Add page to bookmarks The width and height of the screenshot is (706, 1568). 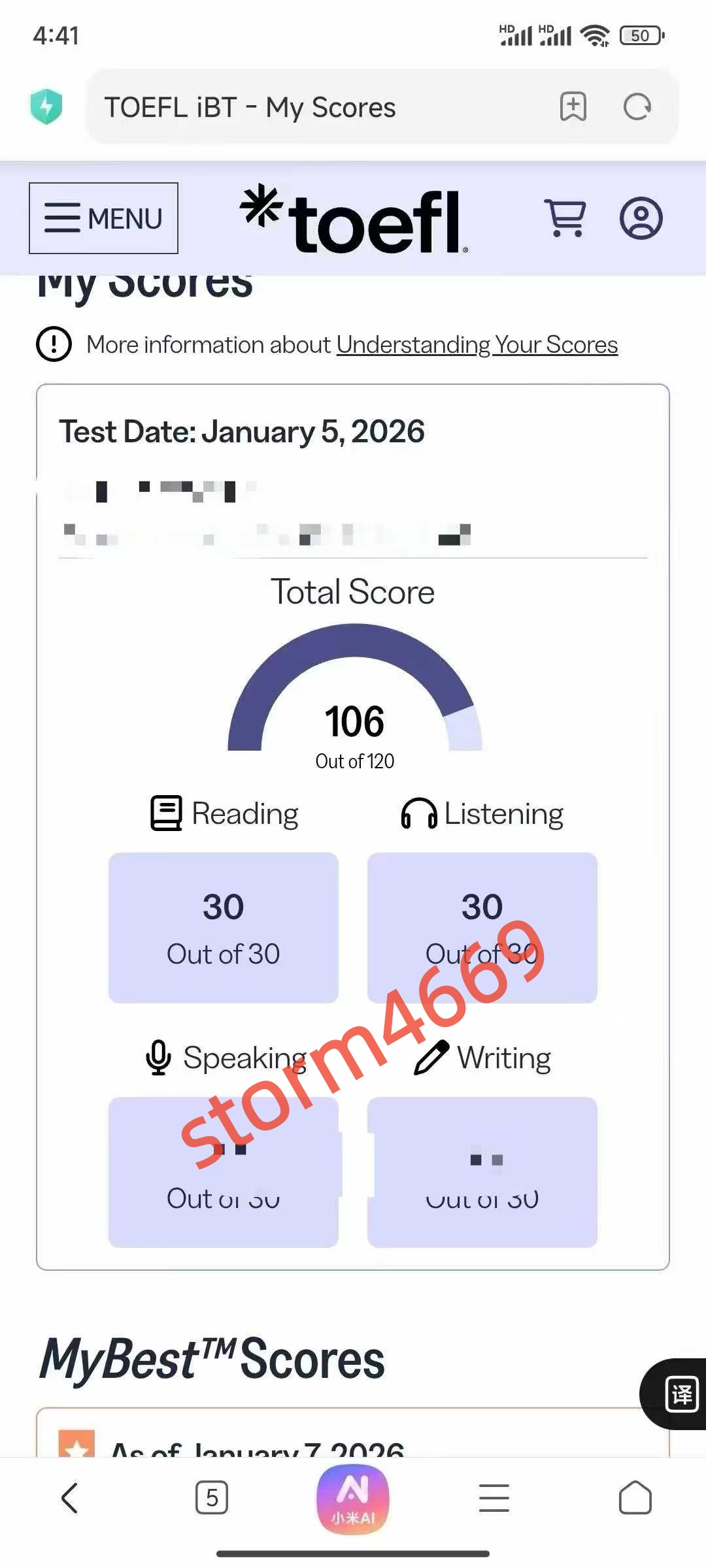[x=573, y=107]
